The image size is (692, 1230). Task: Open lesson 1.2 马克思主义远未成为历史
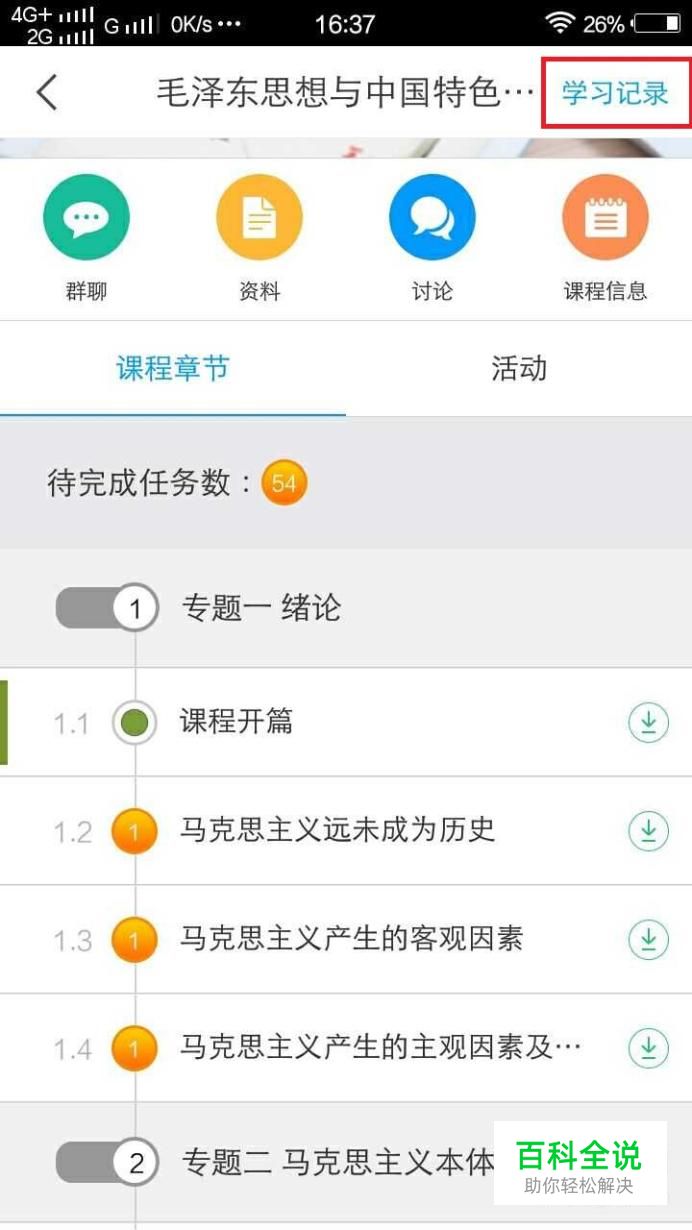[x=346, y=831]
